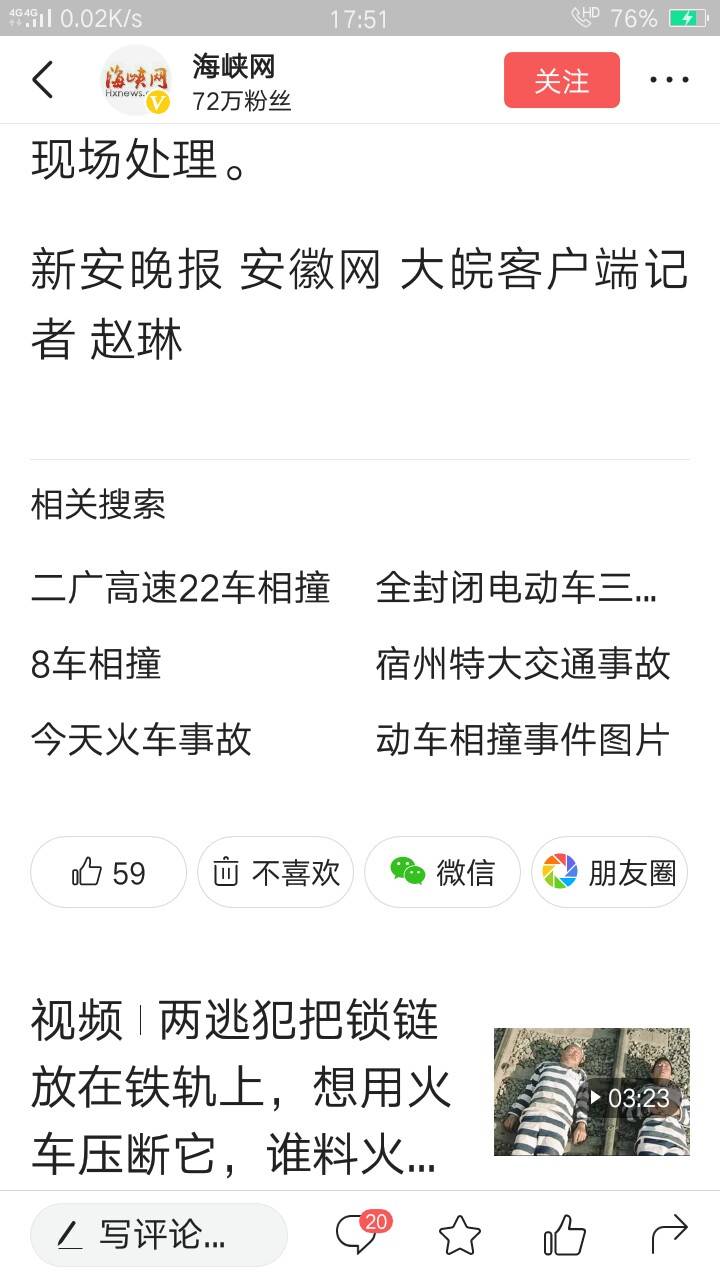The width and height of the screenshot is (720, 1280).
Task: Search related topic 二广高速22车相撞
Action: tap(180, 588)
